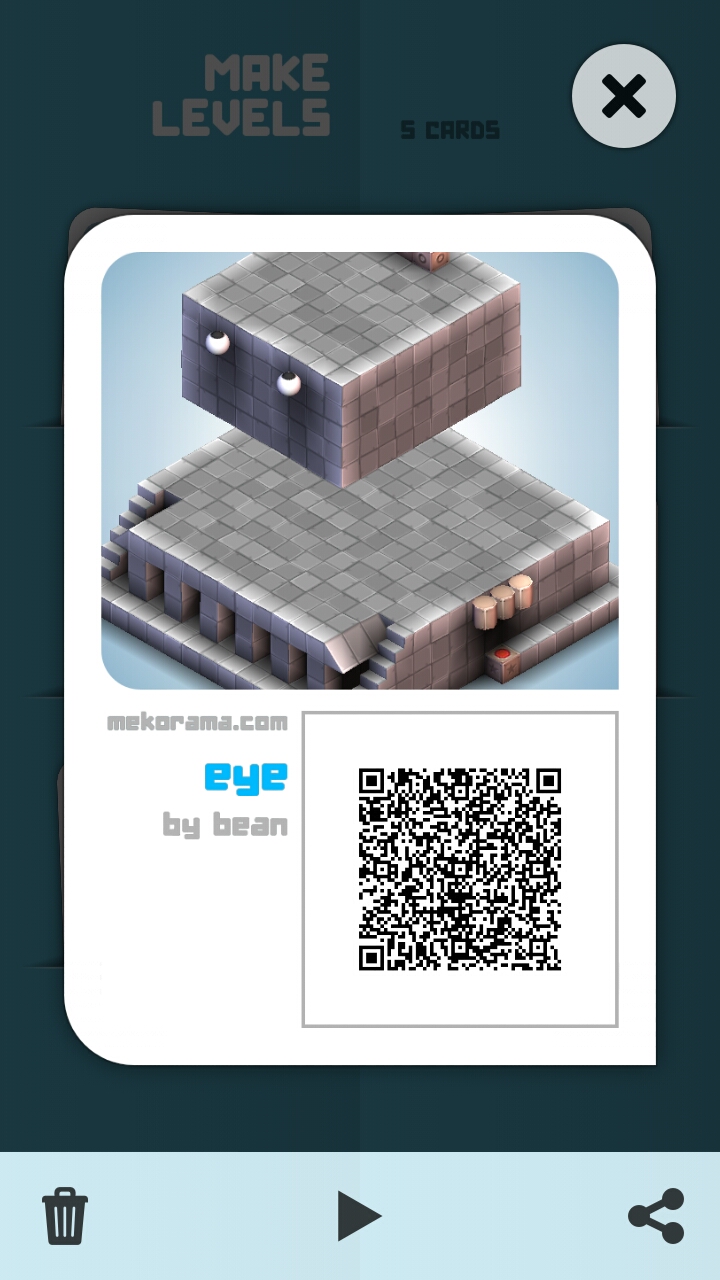Viewport: 720px width, 1280px height.
Task: Share the eye level card
Action: coord(656,1216)
